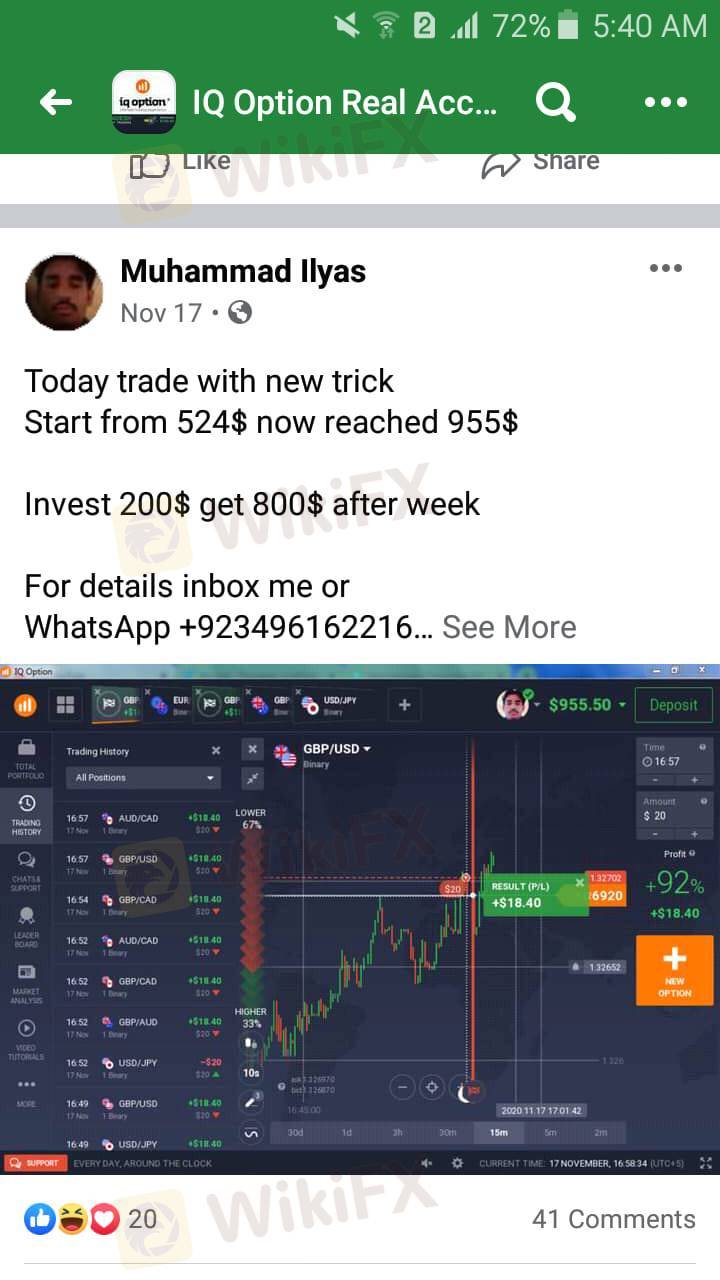Share the previous post
The height and width of the screenshot is (1280, 720).
(x=540, y=163)
